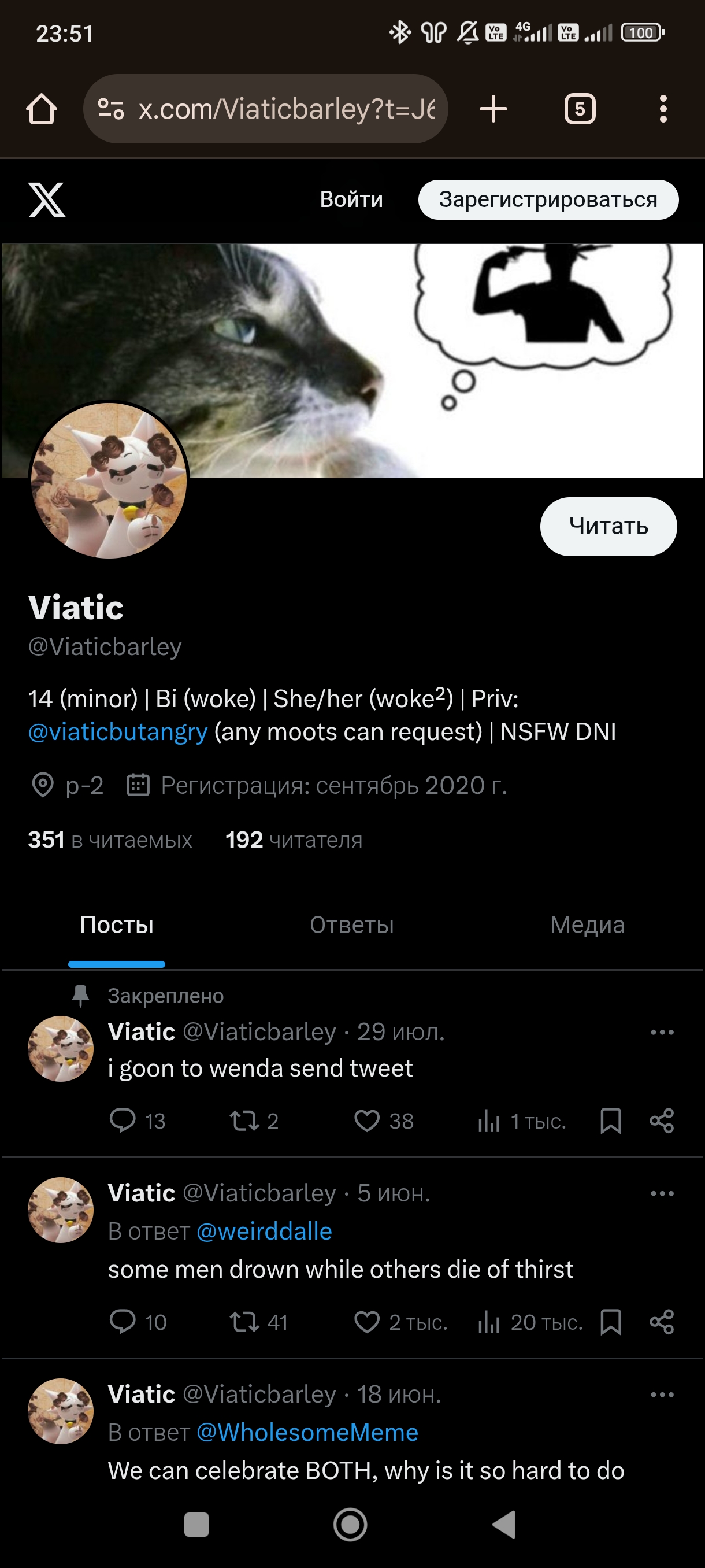Open a new browser tab with plus
This screenshot has height=1568, width=705.
point(493,109)
